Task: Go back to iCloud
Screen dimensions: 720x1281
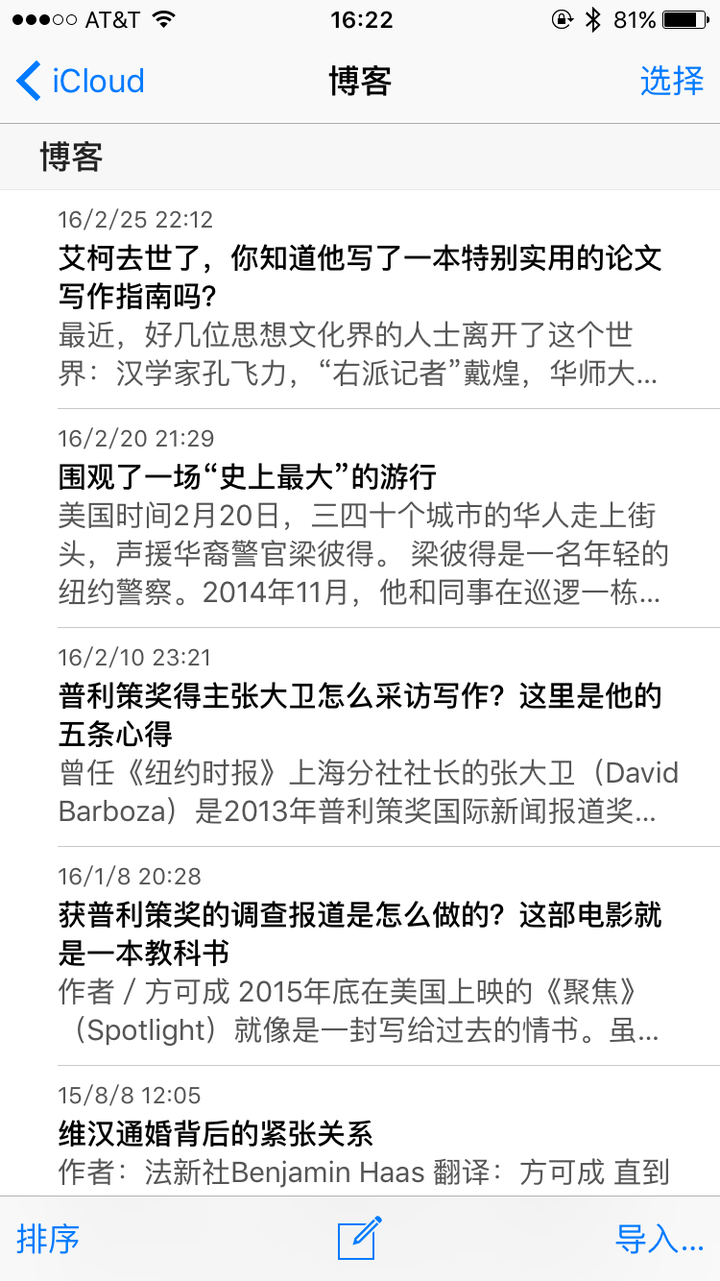Action: point(81,81)
